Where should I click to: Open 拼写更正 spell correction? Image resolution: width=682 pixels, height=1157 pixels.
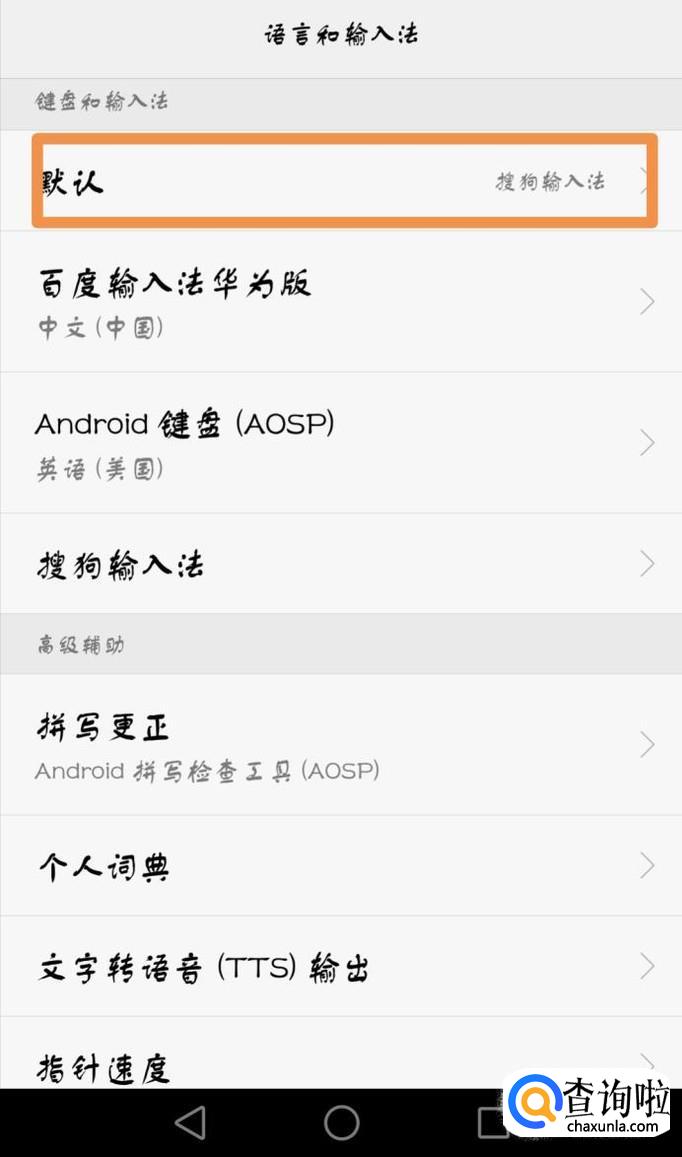click(x=341, y=745)
